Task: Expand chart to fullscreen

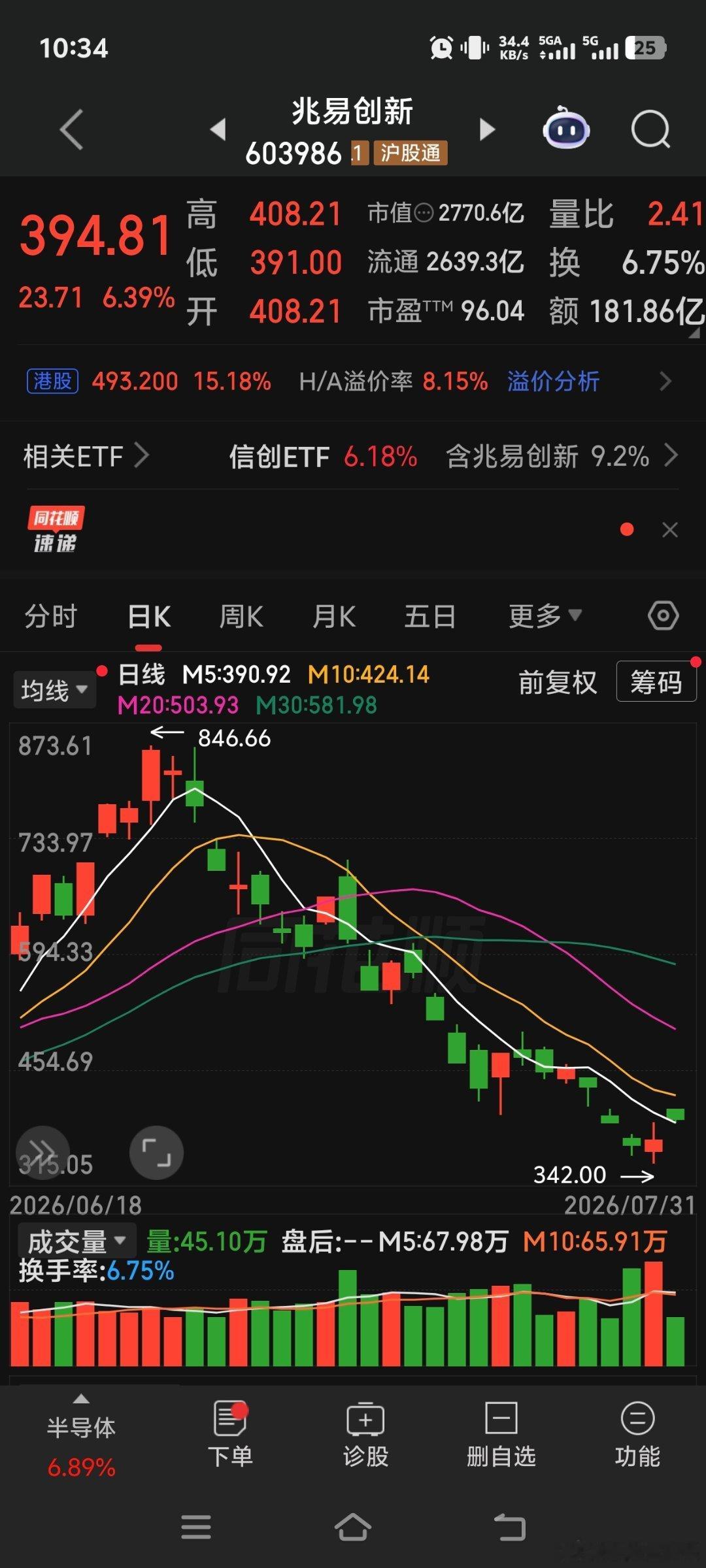Action: point(156,1152)
